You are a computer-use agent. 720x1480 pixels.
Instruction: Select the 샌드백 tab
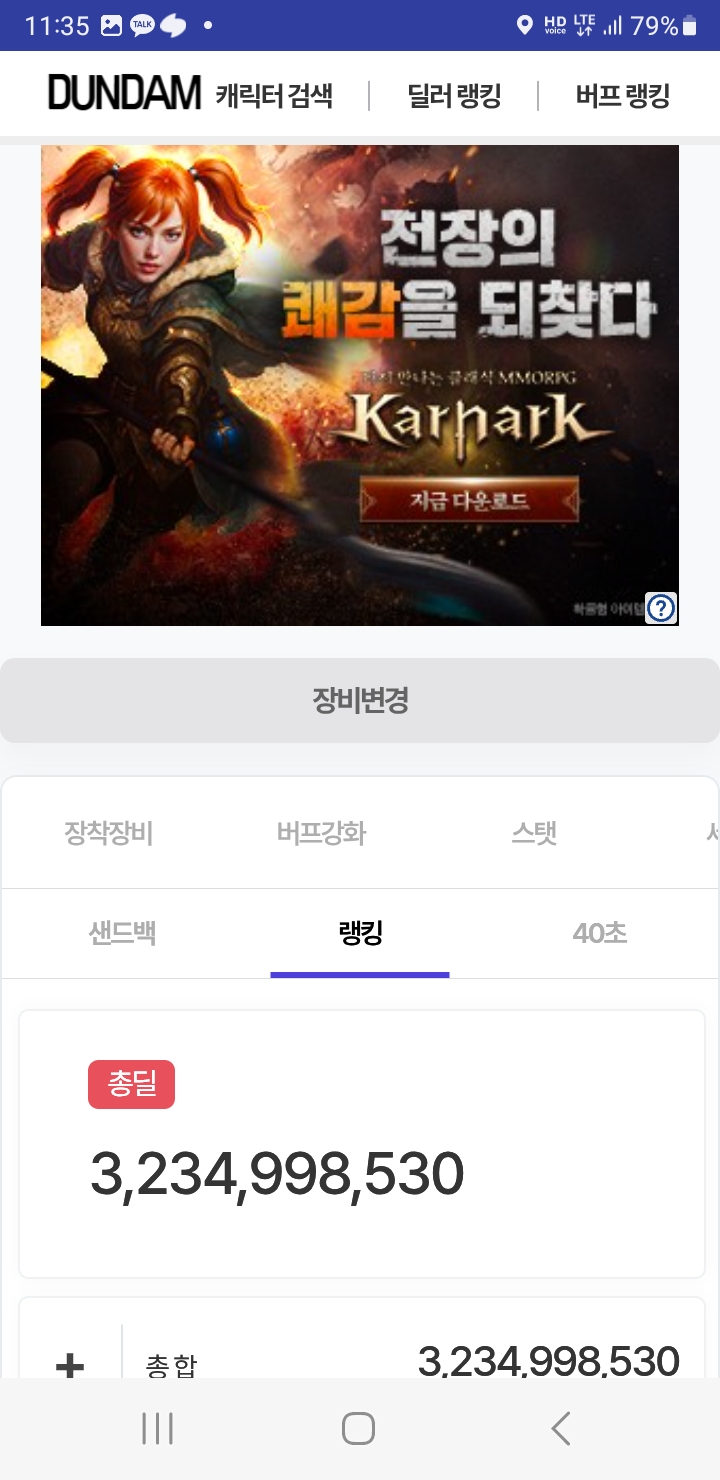coord(122,934)
